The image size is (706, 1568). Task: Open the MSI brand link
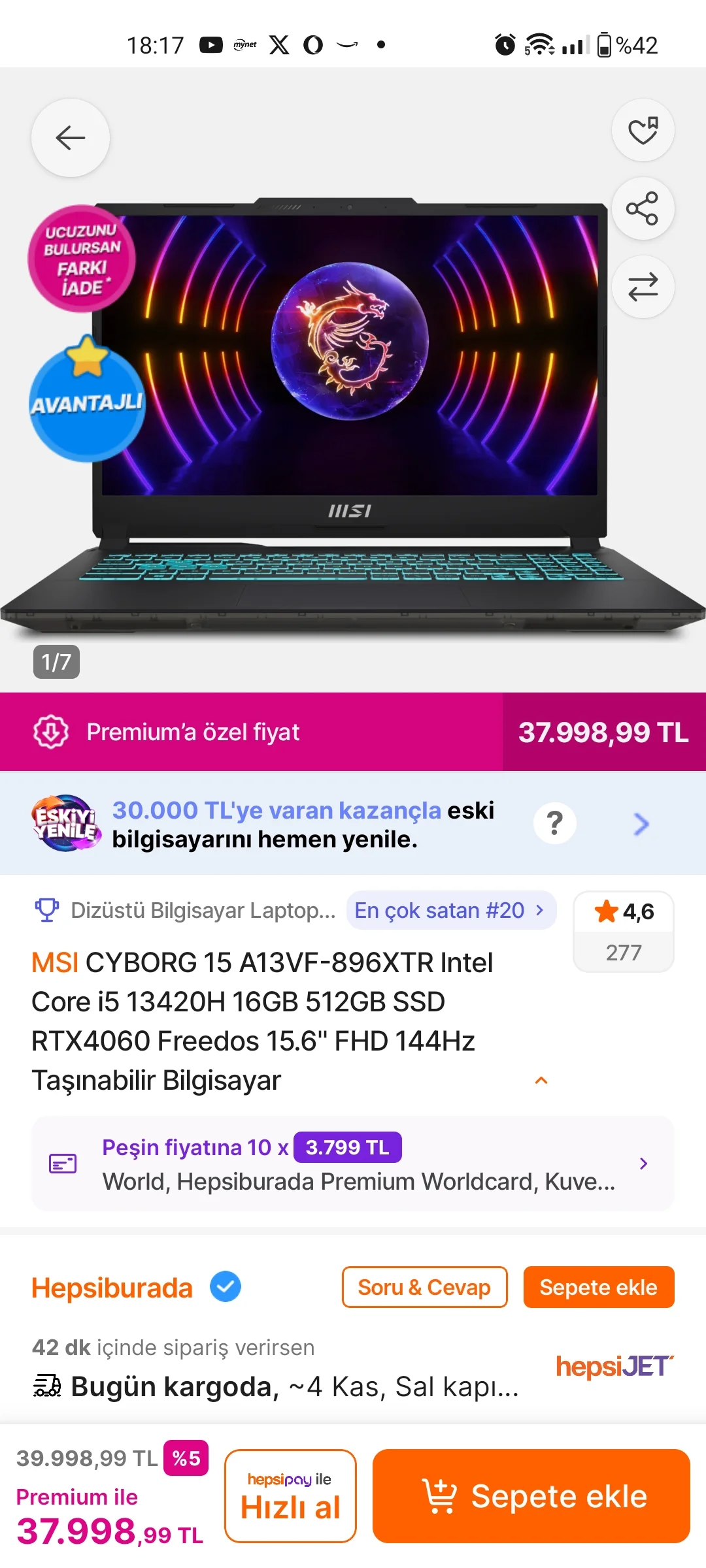coord(55,963)
